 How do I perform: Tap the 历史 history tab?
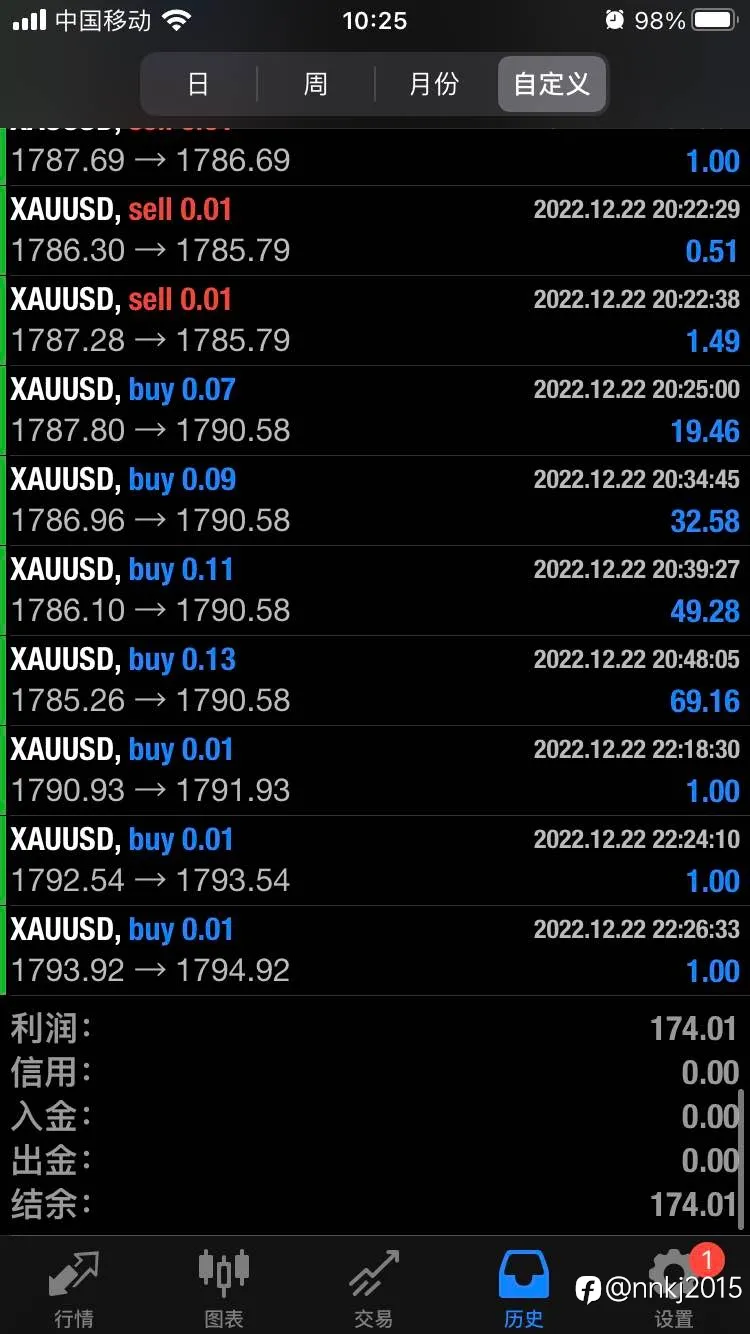click(524, 1286)
